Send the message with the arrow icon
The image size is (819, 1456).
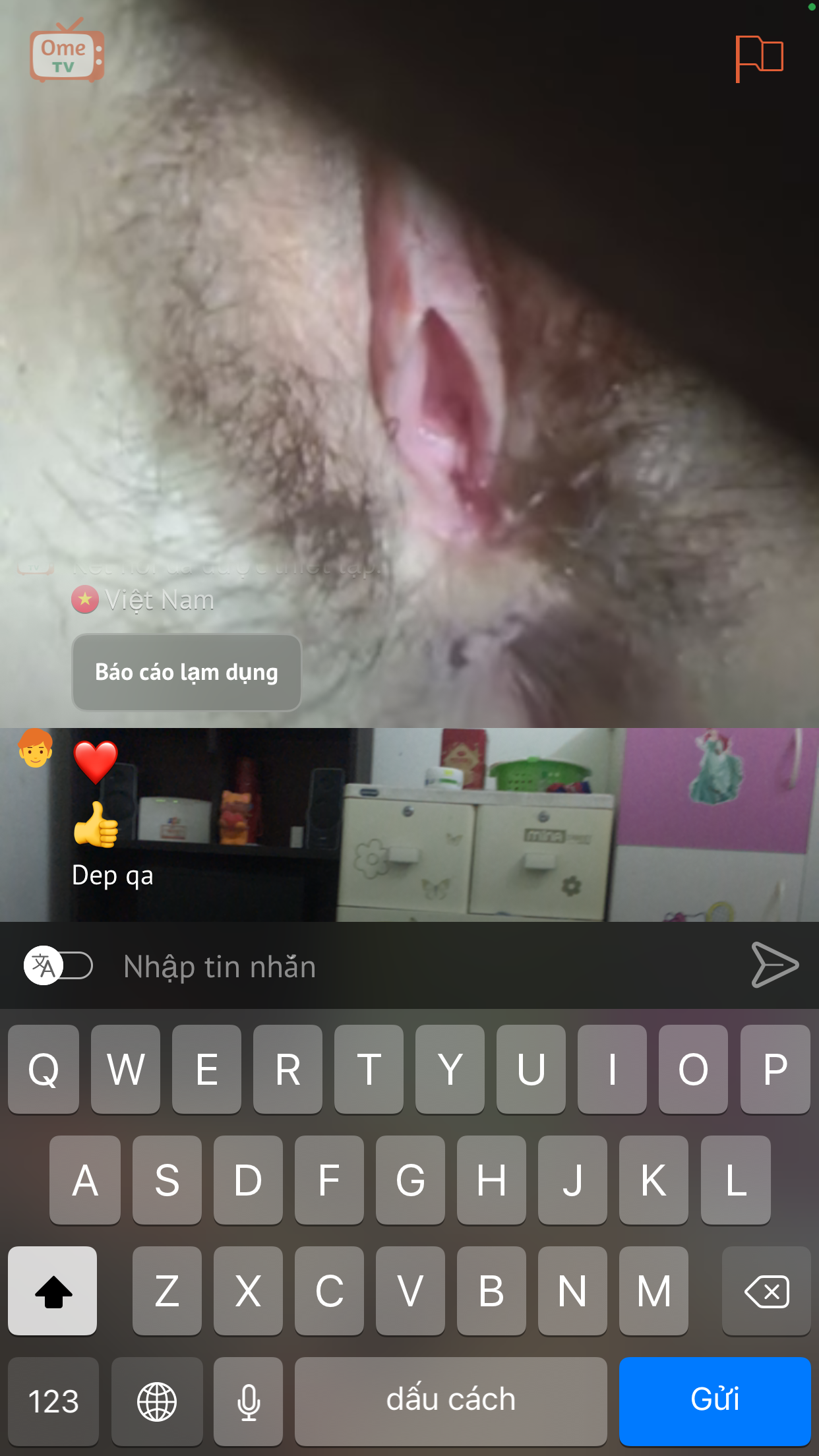(774, 965)
